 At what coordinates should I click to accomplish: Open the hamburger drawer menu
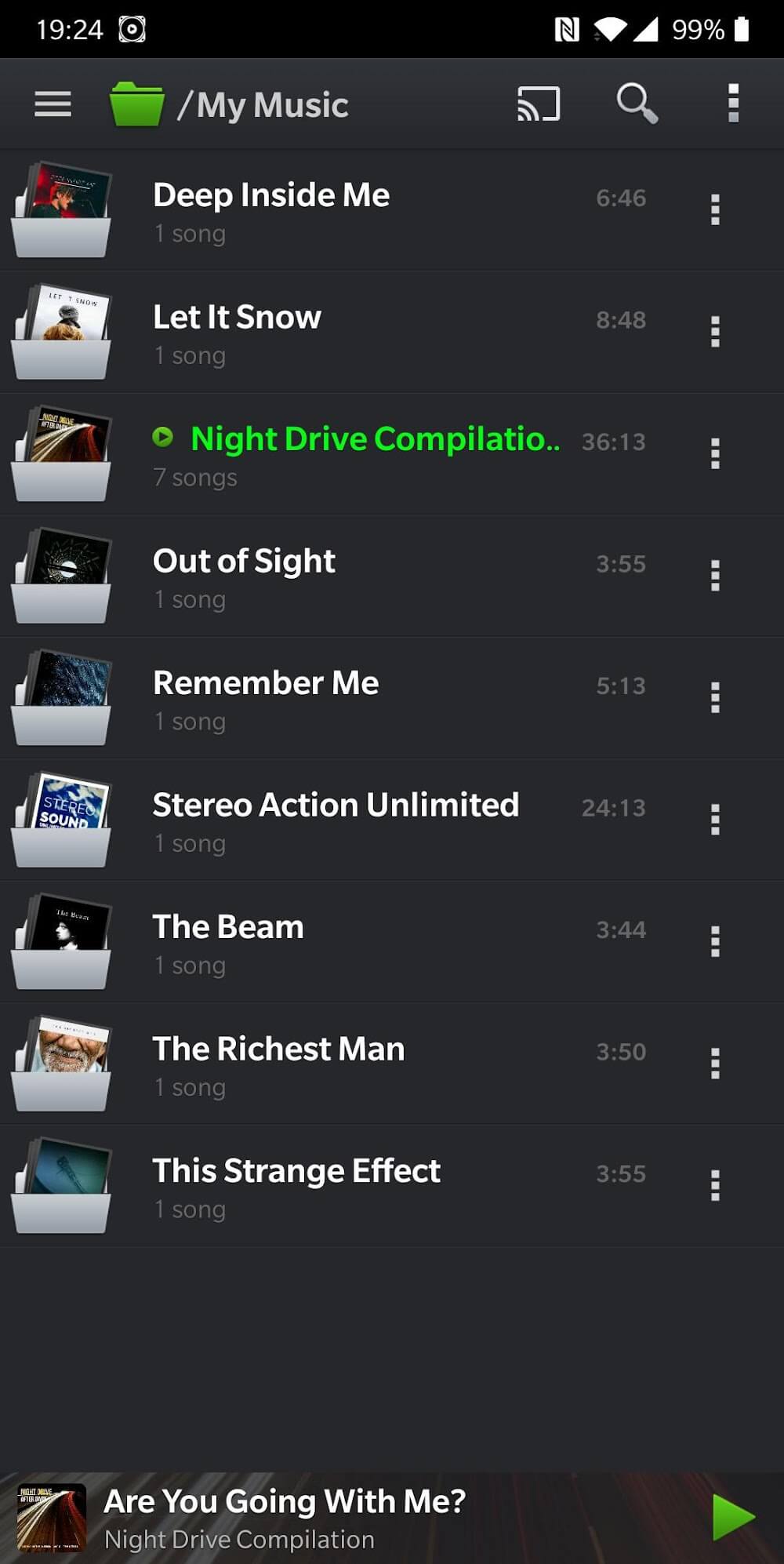(53, 104)
